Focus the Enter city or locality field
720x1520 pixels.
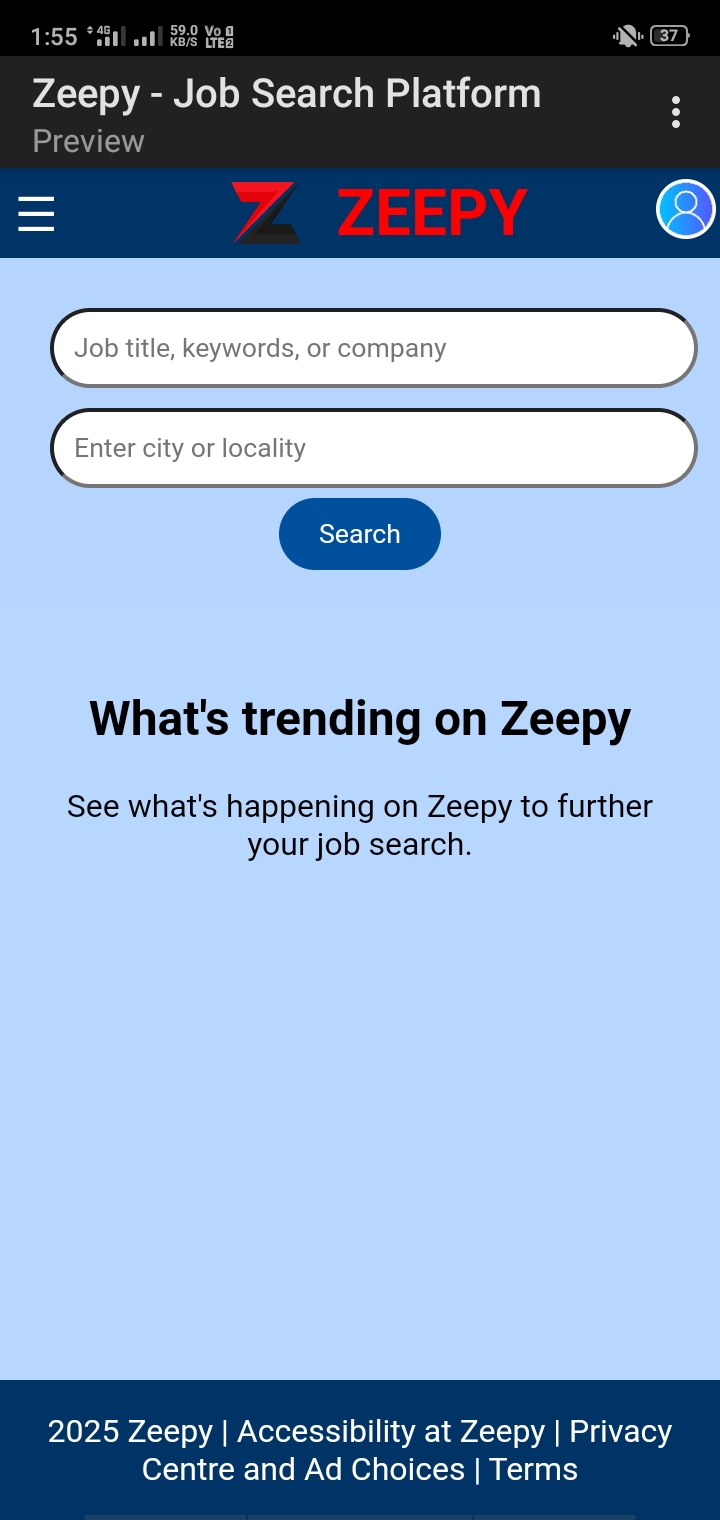point(373,448)
